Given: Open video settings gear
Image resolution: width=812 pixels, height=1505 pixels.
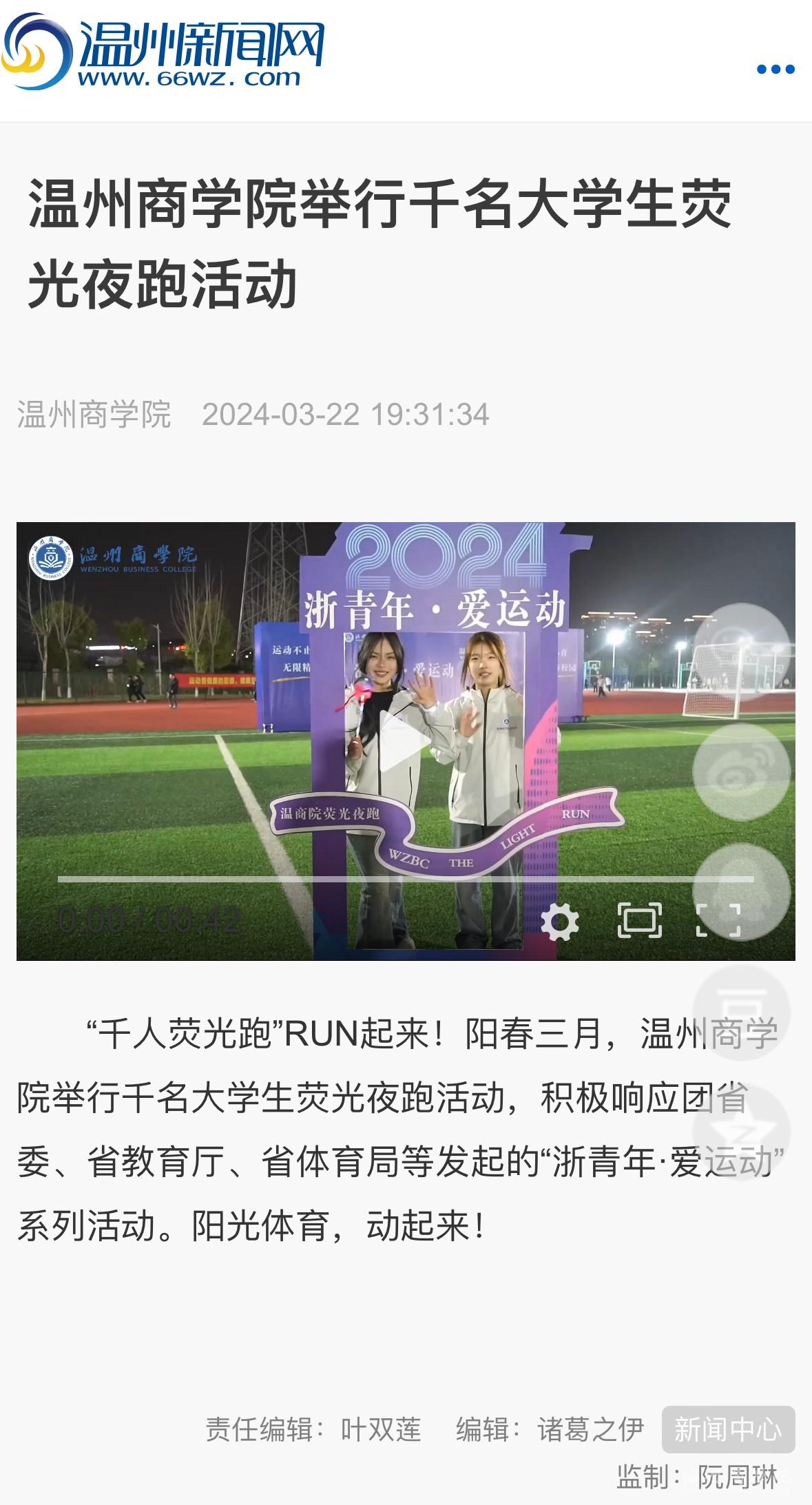Looking at the screenshot, I should pyautogui.click(x=559, y=922).
